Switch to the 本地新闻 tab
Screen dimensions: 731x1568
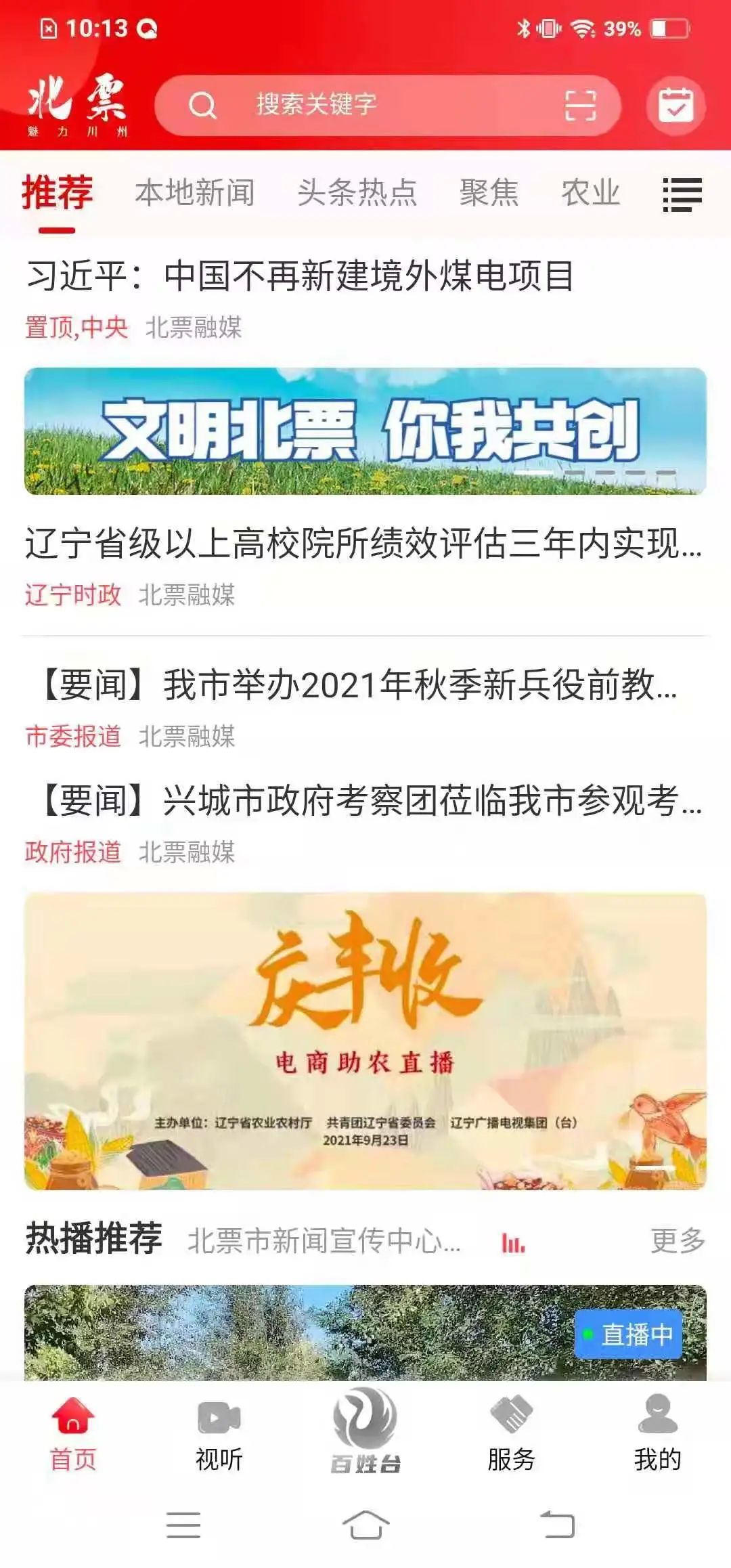click(x=195, y=192)
